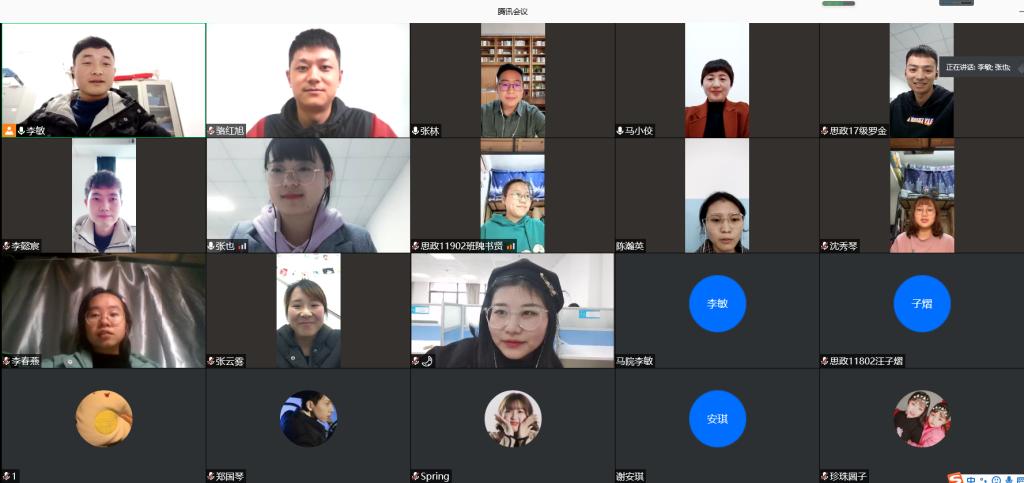The height and width of the screenshot is (483, 1024).
Task: Select 沈秀琴's video tile
Action: point(920,196)
